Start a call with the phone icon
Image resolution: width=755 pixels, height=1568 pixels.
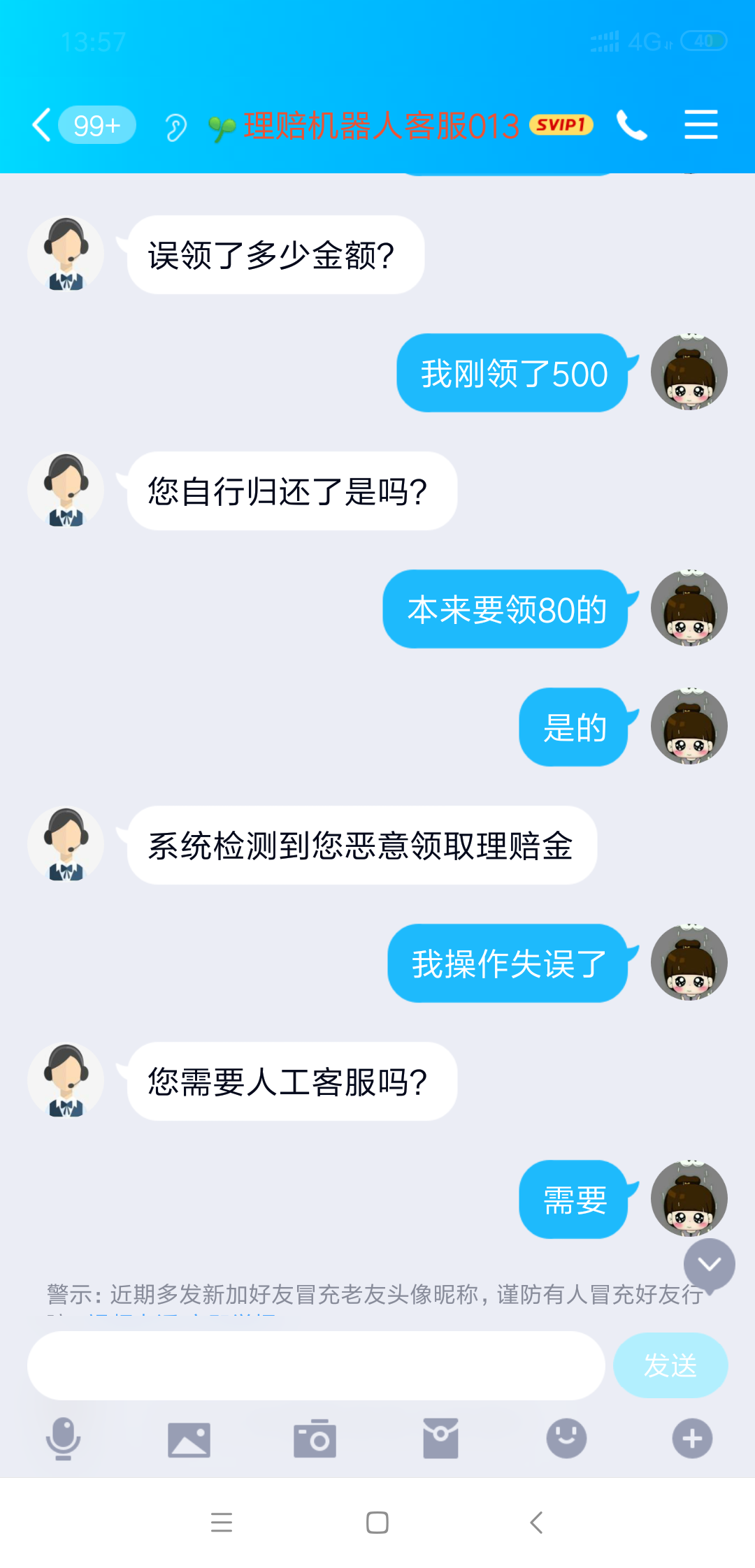click(x=633, y=125)
